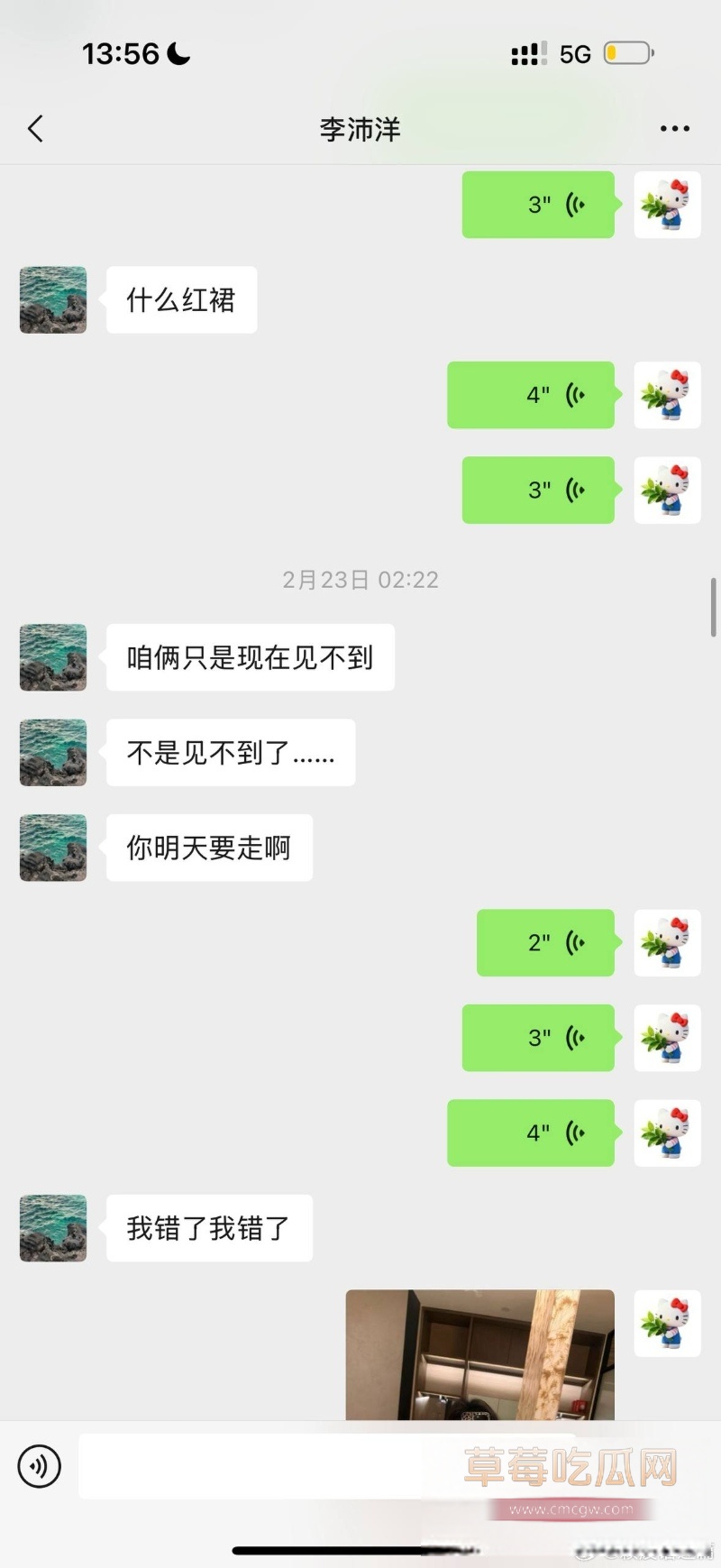The width and height of the screenshot is (721, 1568).
Task: Play the 3-second voice message at top
Action: point(538,204)
